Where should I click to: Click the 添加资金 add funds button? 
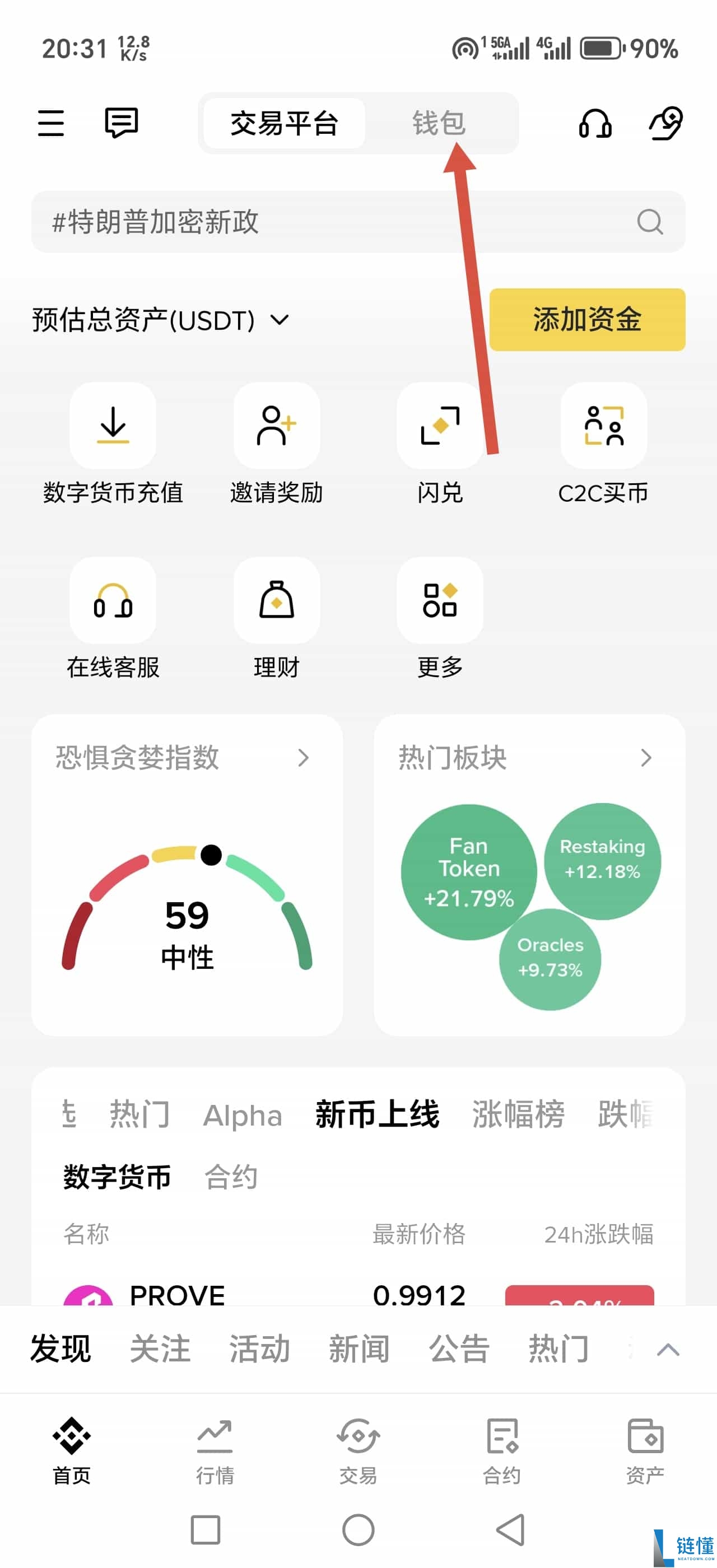pos(586,319)
